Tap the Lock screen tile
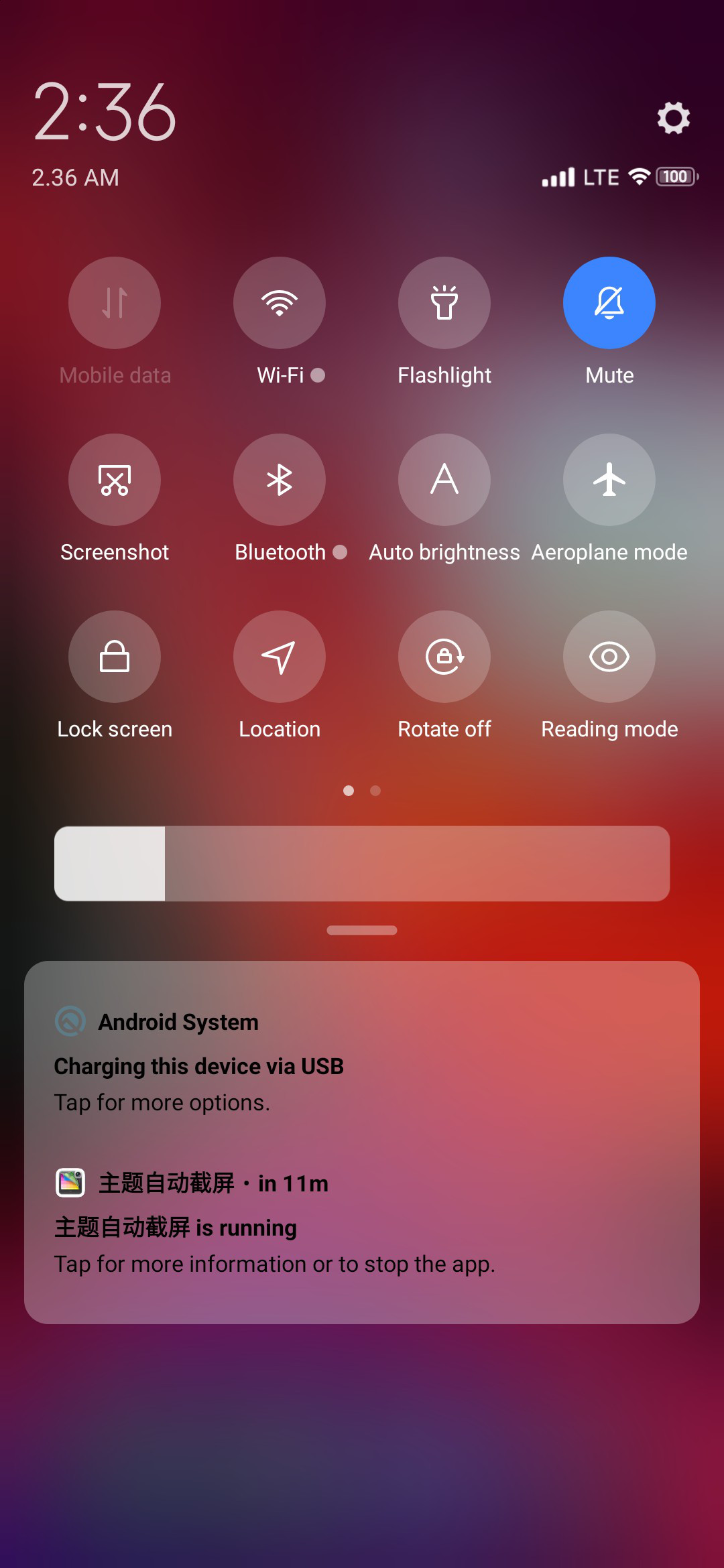Viewport: 724px width, 1568px height. click(x=115, y=657)
